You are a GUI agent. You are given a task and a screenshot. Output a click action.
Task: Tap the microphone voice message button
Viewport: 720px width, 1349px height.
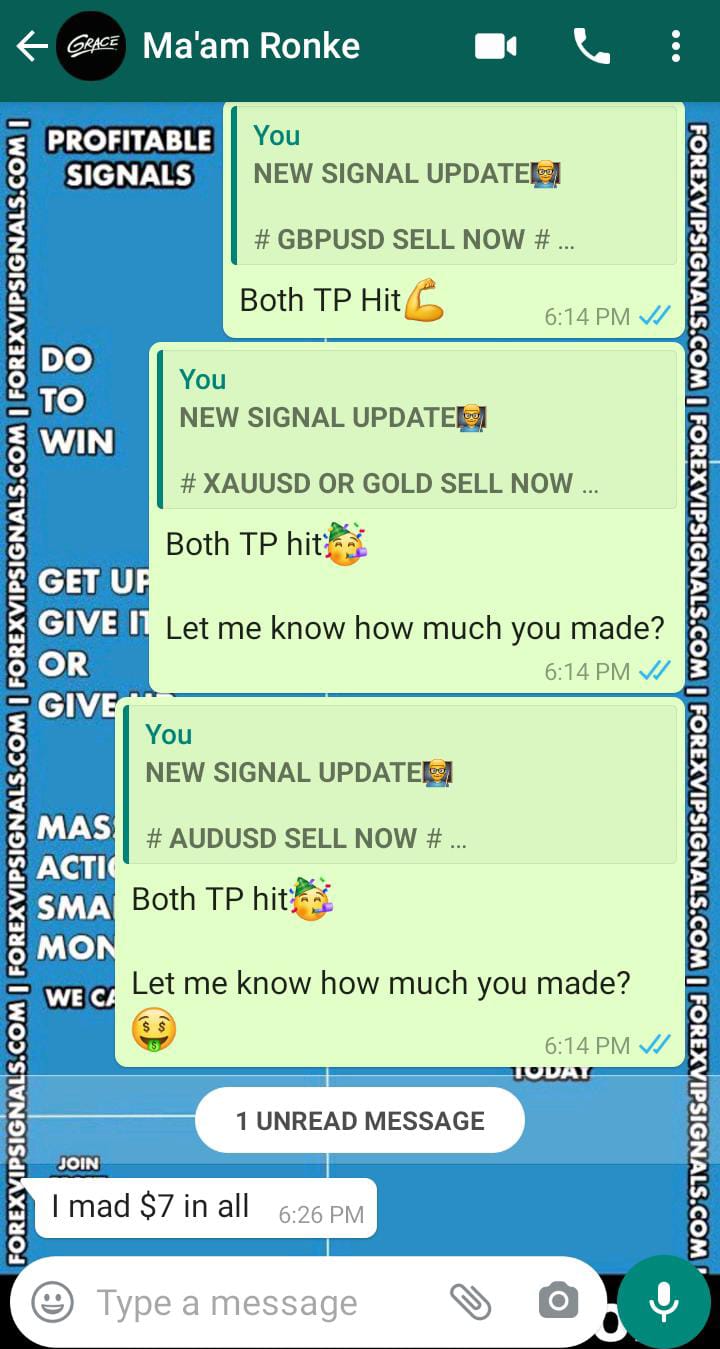click(663, 1302)
